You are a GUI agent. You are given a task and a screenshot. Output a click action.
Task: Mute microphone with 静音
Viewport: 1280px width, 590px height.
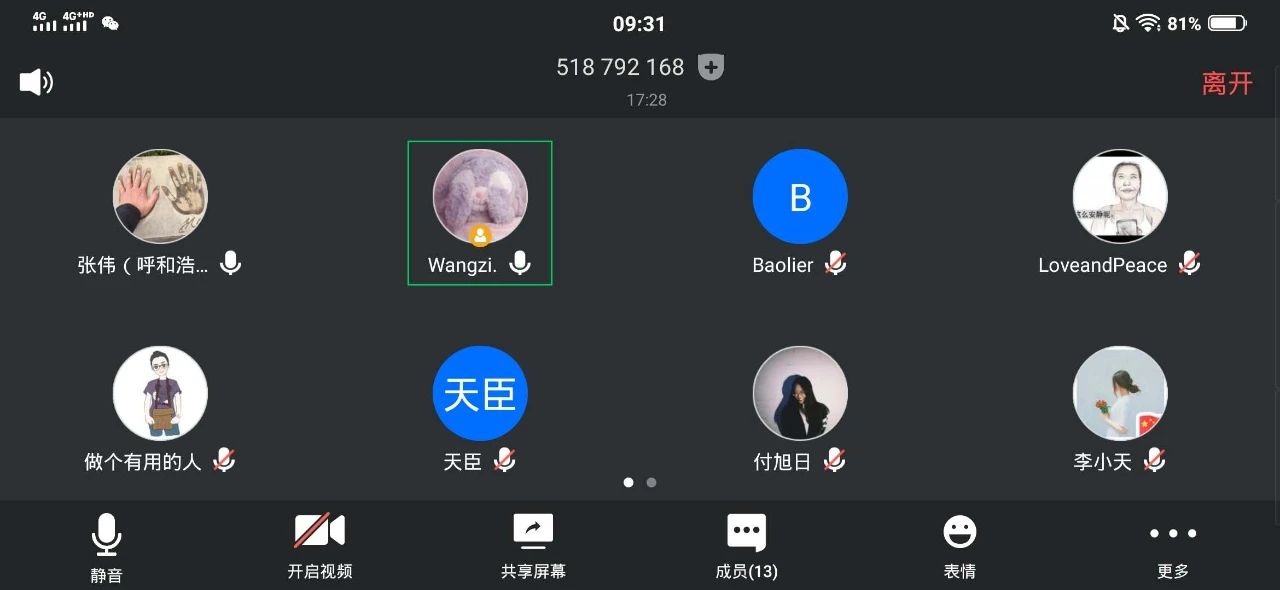[x=106, y=546]
